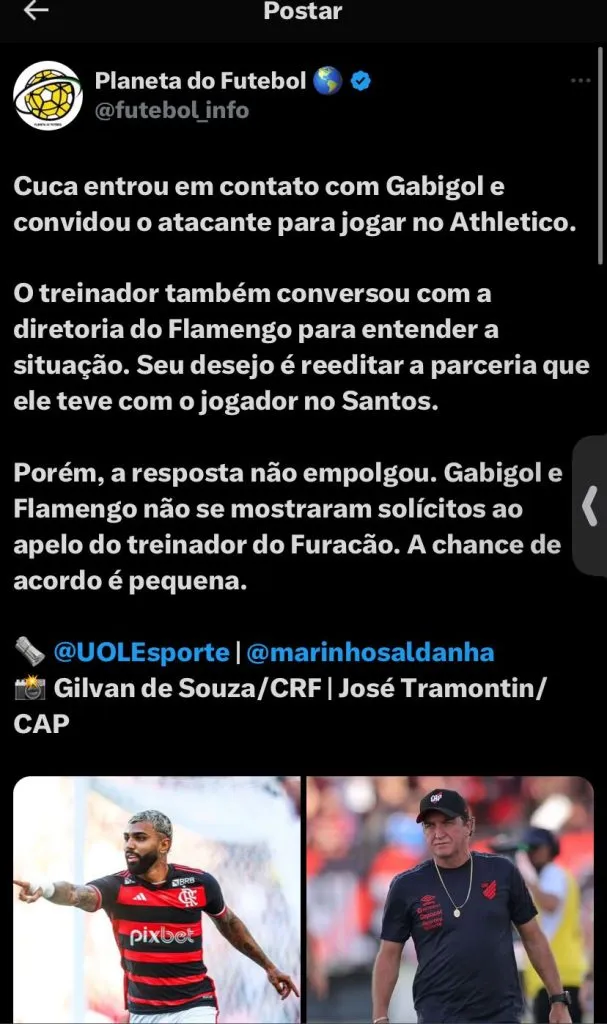Screen dimensions: 607x1024
Task: Open Planeta do Futebol profile avatar
Action: coord(47,95)
